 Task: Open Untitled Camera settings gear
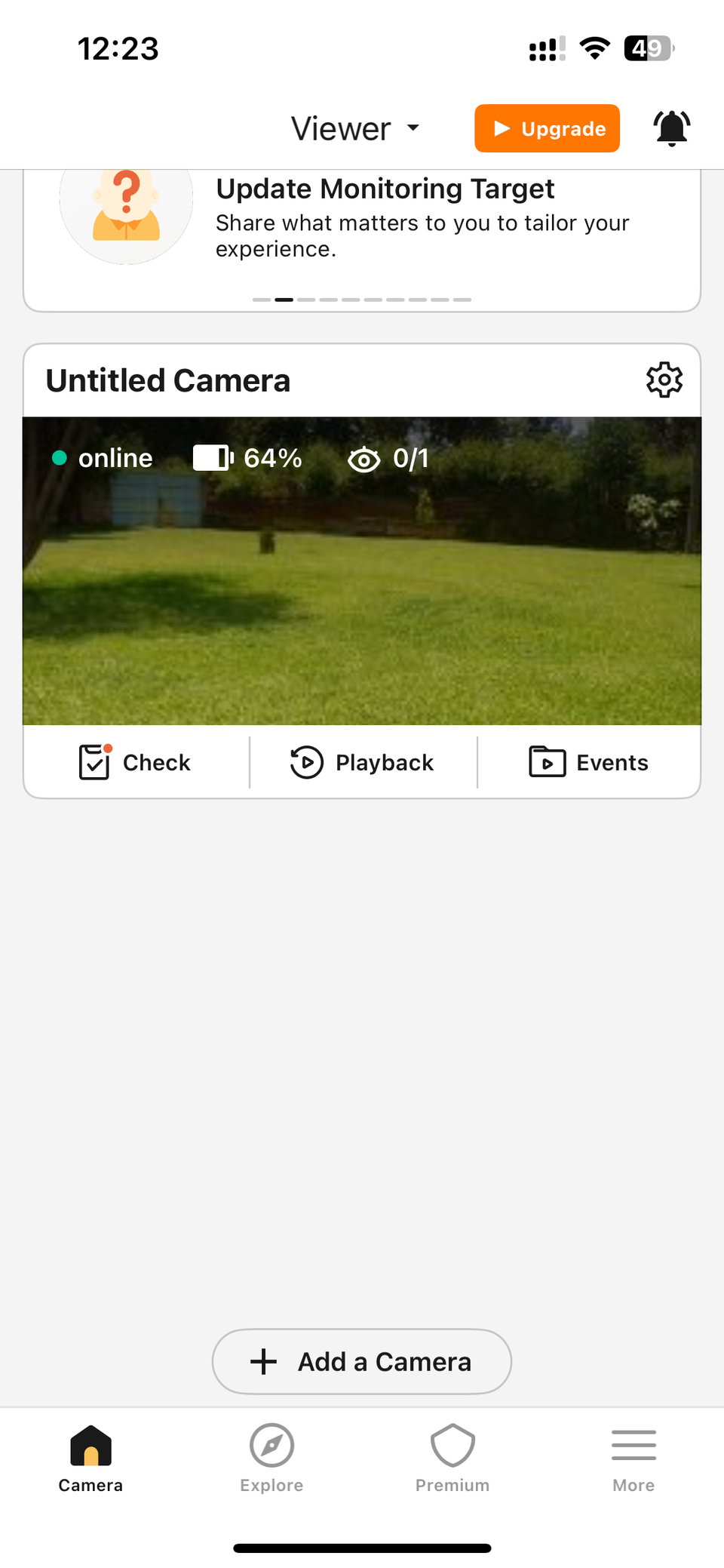(x=664, y=380)
